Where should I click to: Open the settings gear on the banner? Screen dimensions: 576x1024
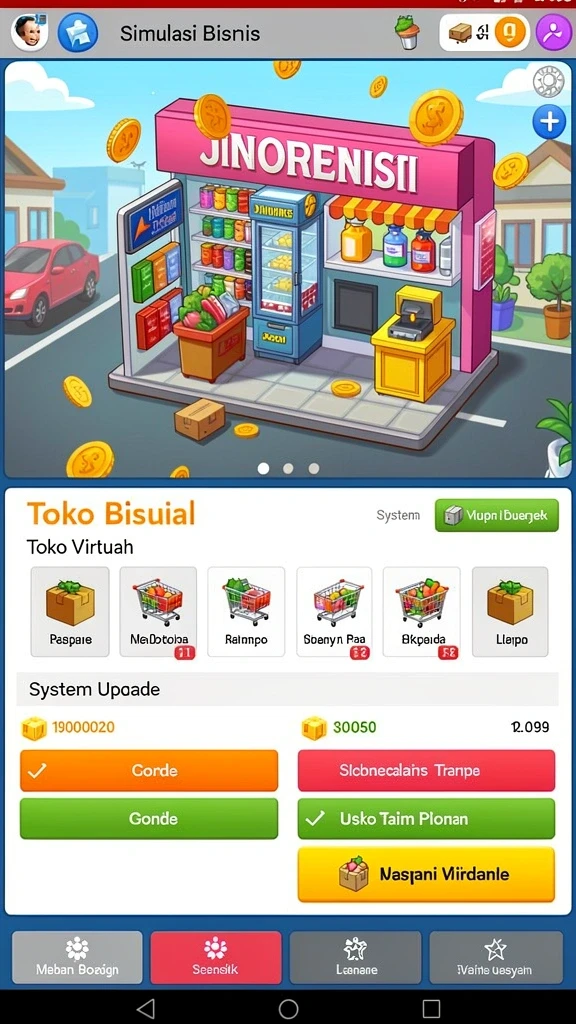(x=548, y=82)
